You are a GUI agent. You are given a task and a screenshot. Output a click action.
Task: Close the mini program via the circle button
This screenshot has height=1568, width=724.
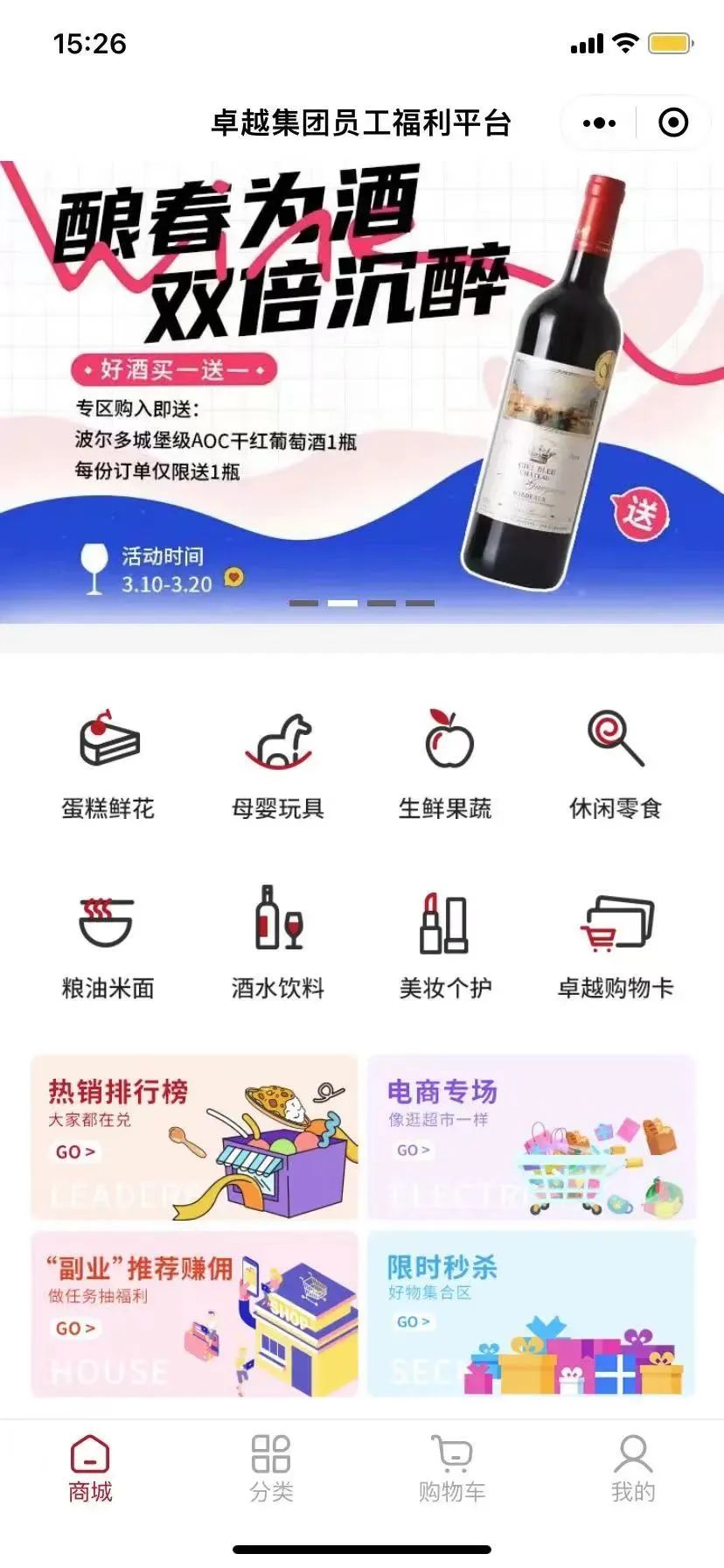tap(672, 123)
